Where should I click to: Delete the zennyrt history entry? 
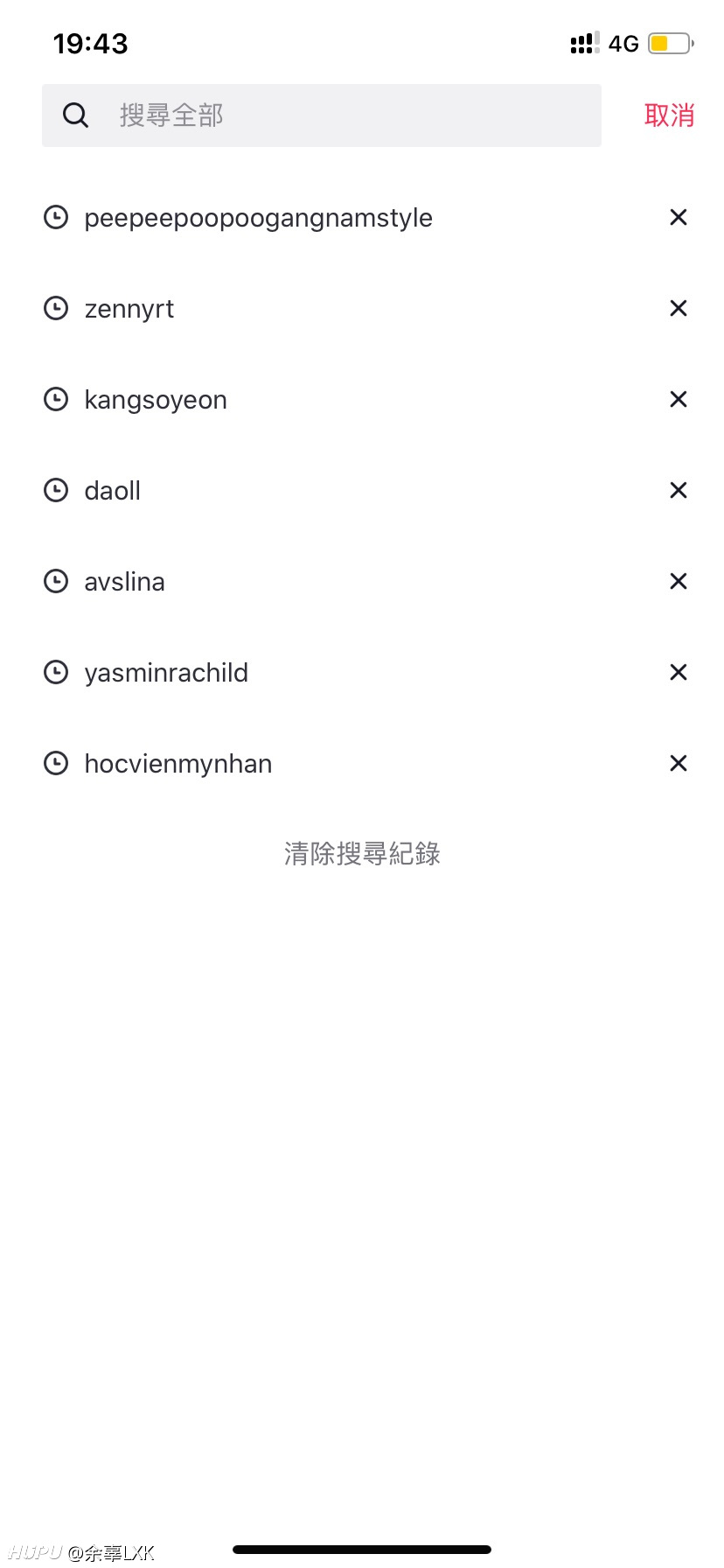click(x=679, y=308)
